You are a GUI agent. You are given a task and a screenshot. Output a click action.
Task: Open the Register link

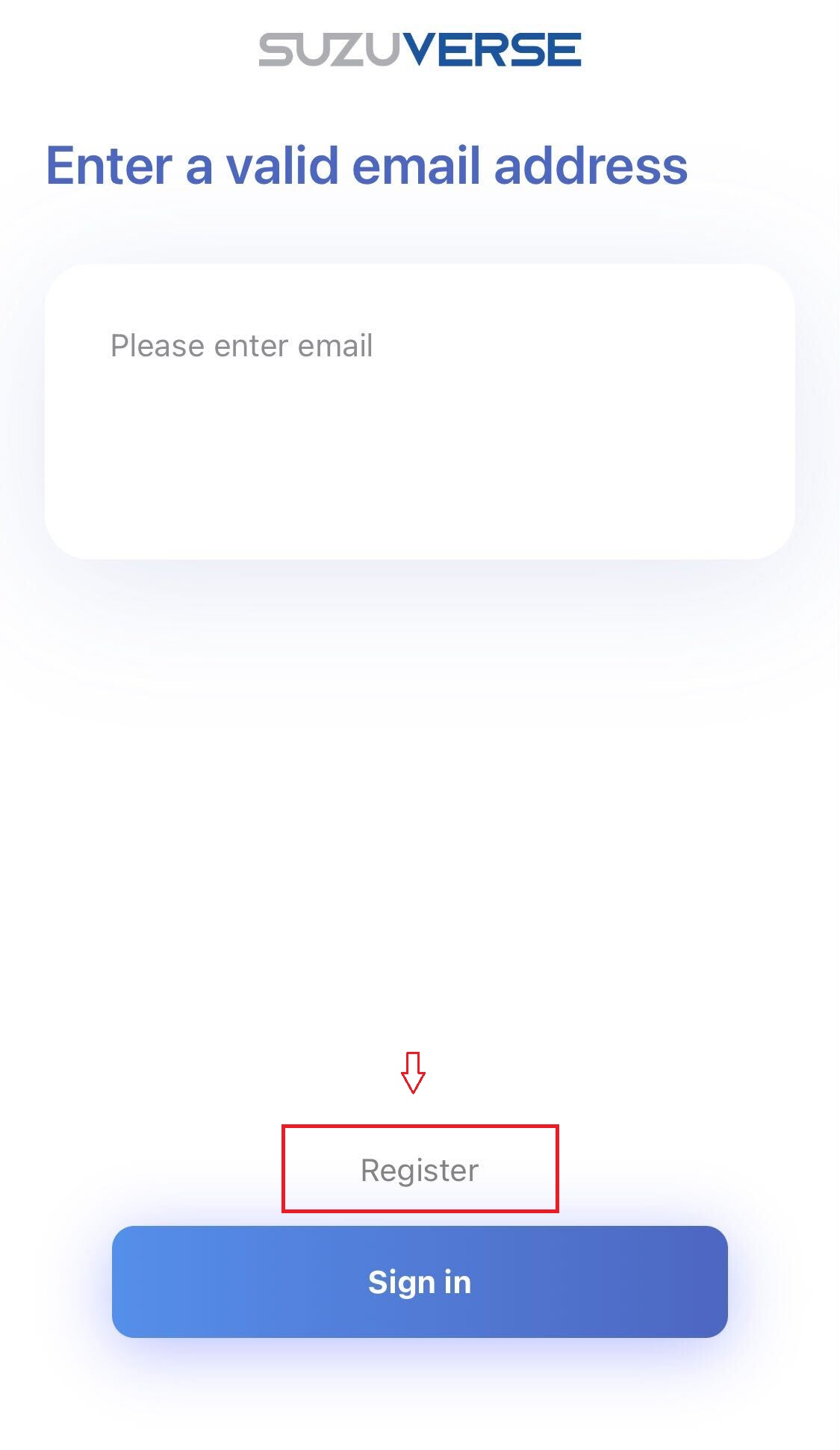pos(419,1170)
